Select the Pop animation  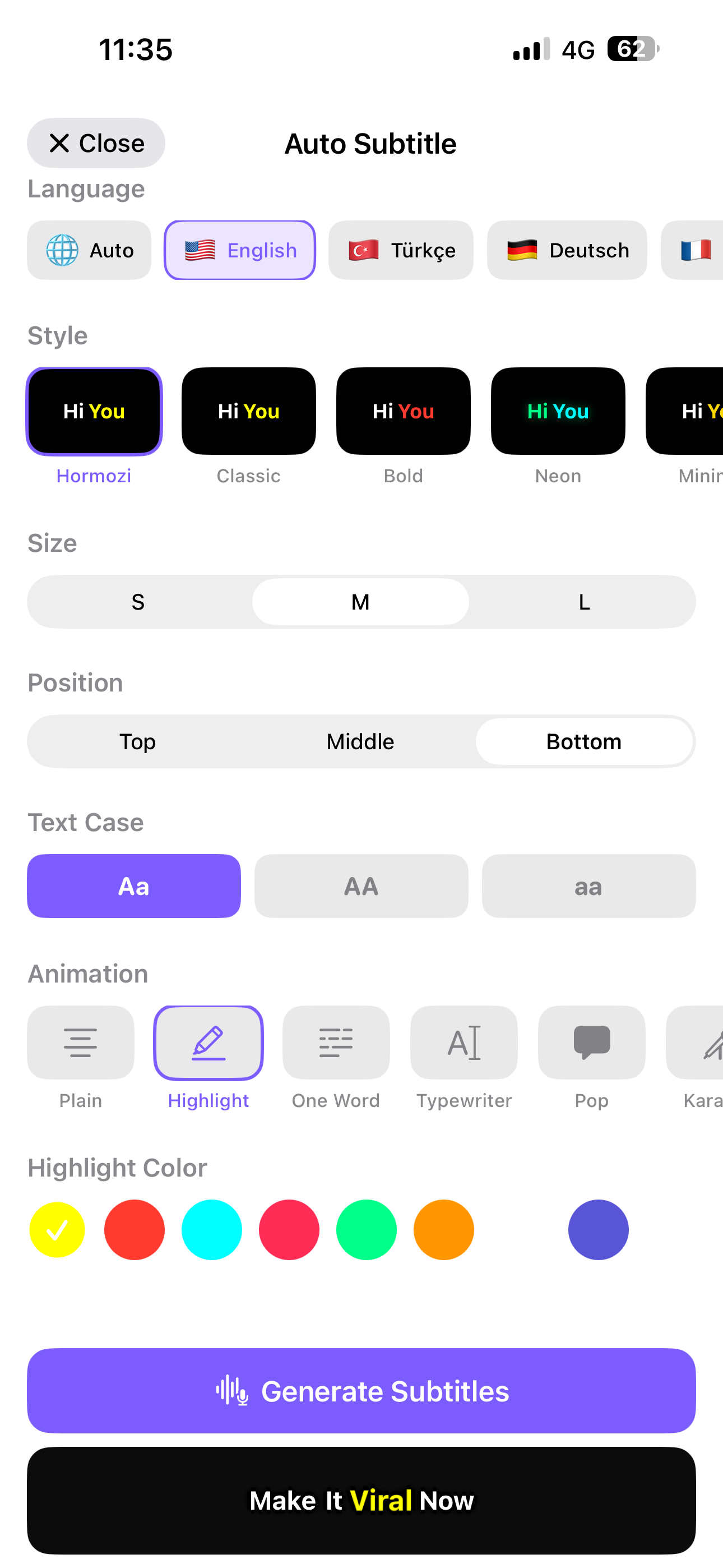(x=591, y=1043)
